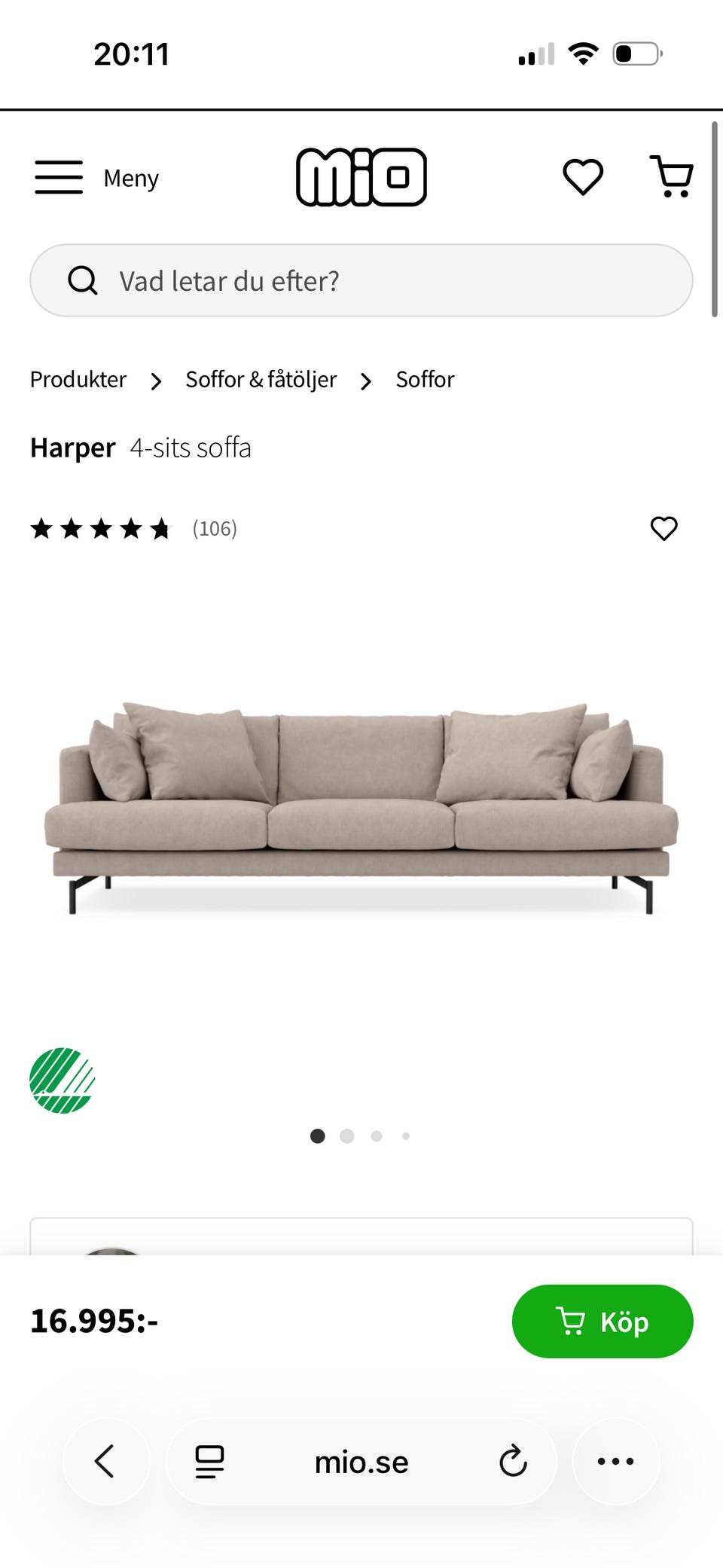View the 106 customer reviews

click(x=215, y=529)
